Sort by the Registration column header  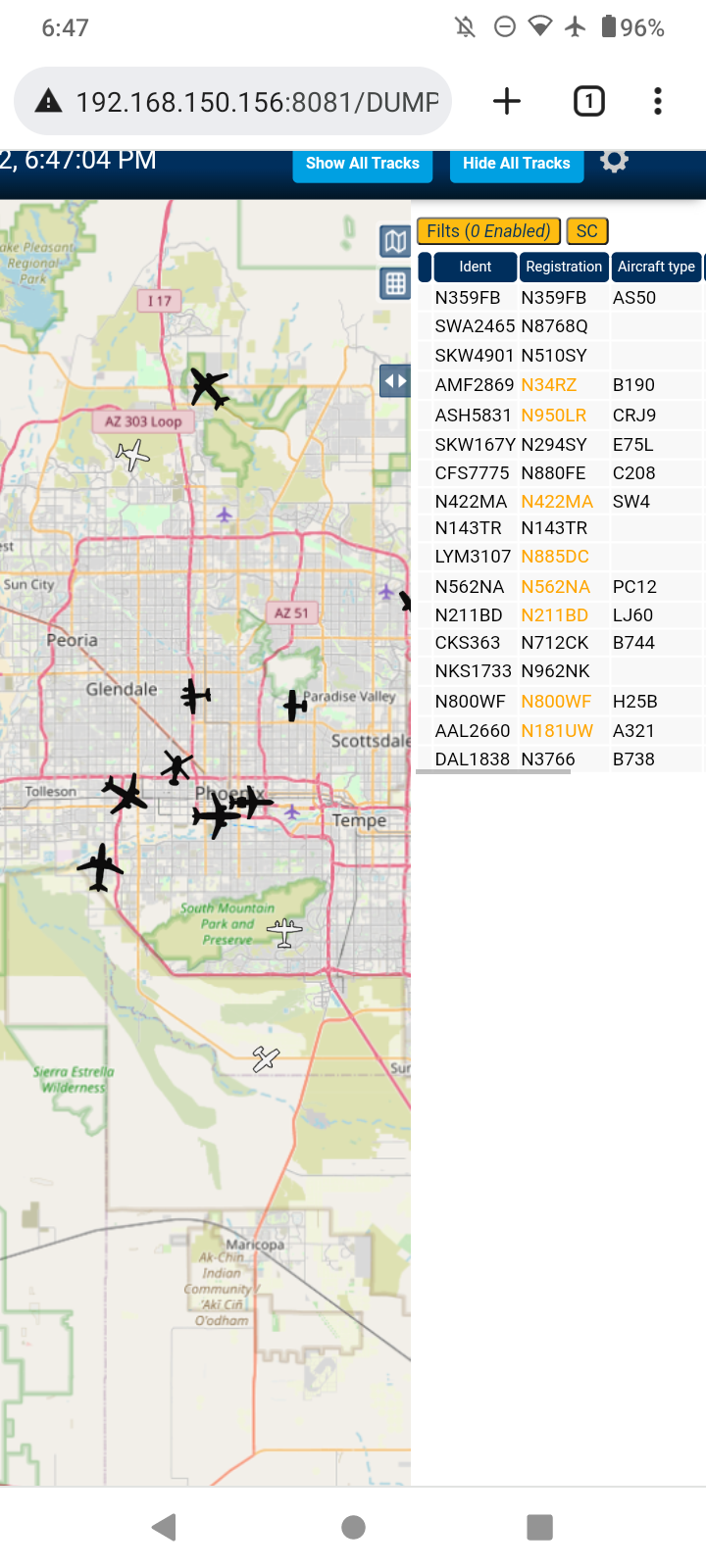point(564,267)
